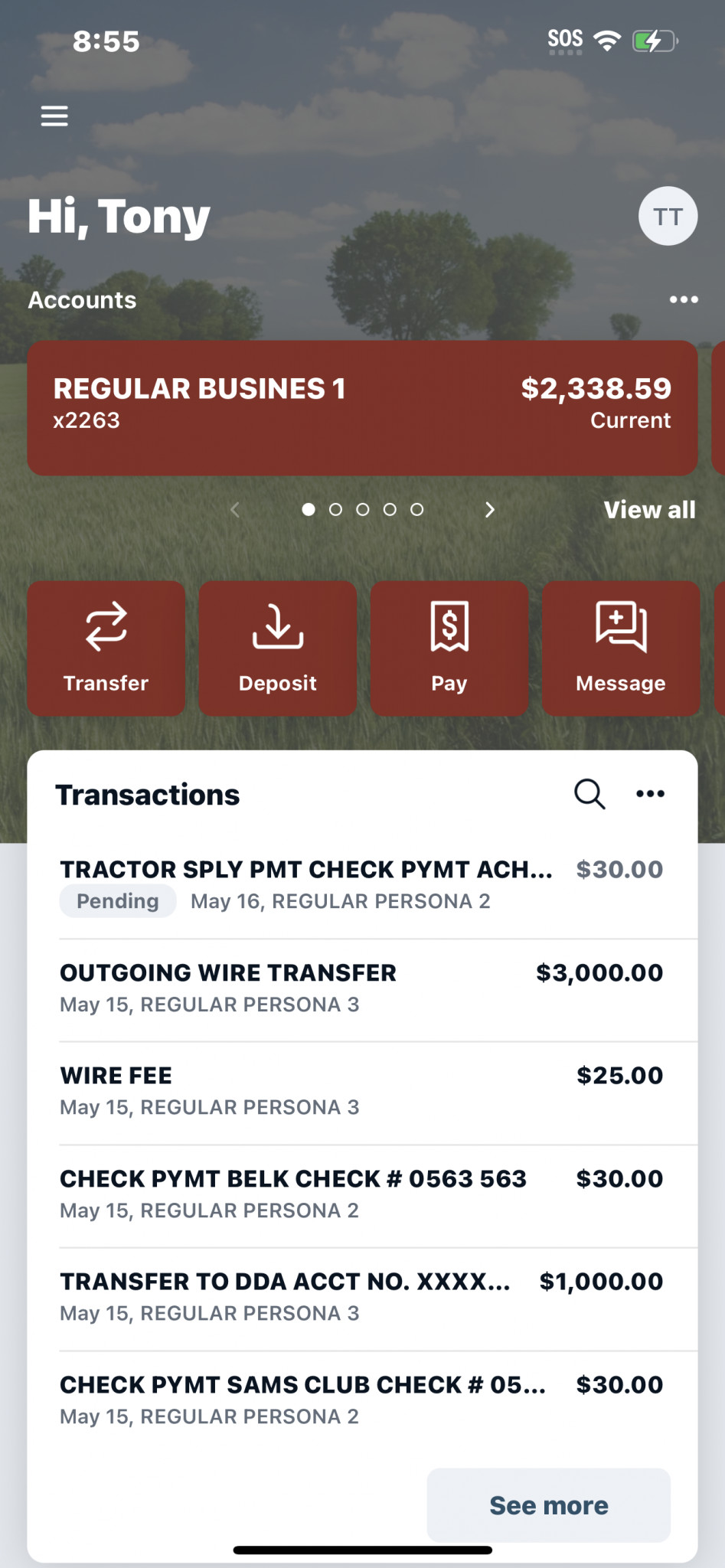Viewport: 725px width, 1568px height.
Task: Tap View all accounts
Action: (649, 510)
